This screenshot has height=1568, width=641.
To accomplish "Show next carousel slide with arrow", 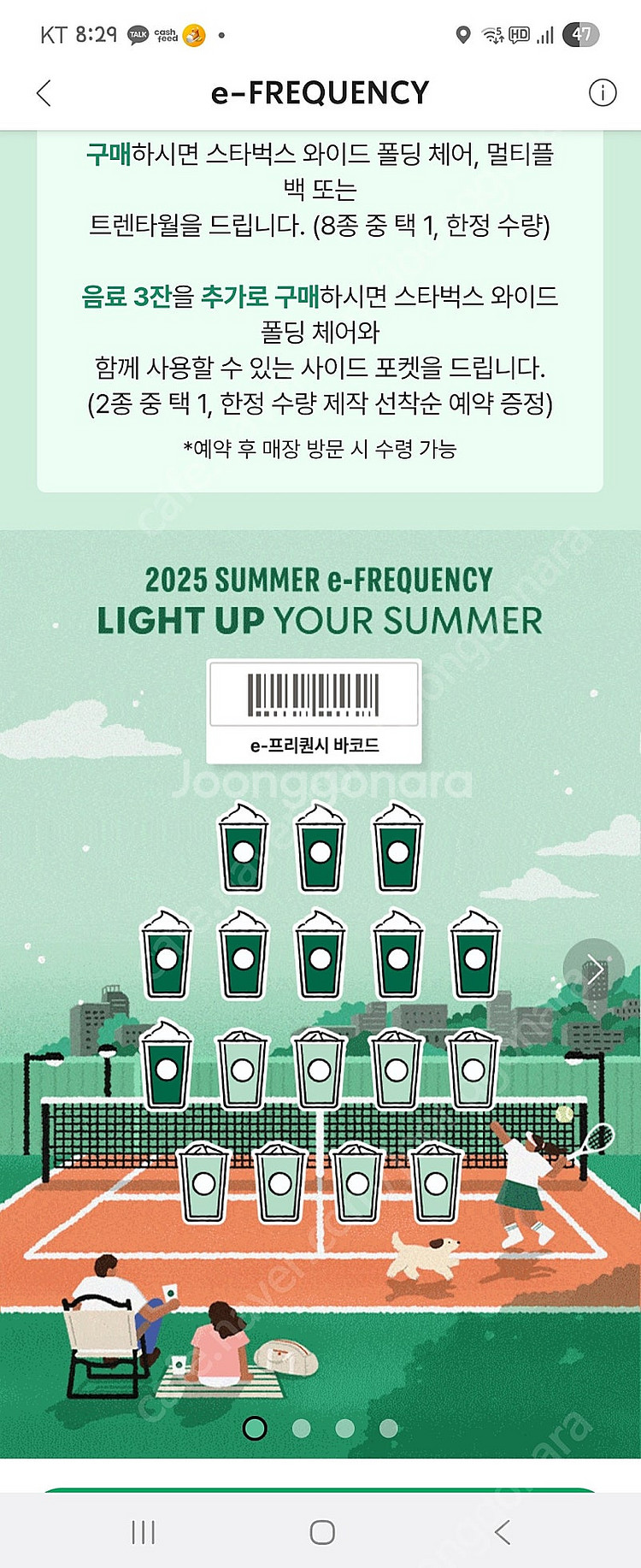I will [x=594, y=971].
